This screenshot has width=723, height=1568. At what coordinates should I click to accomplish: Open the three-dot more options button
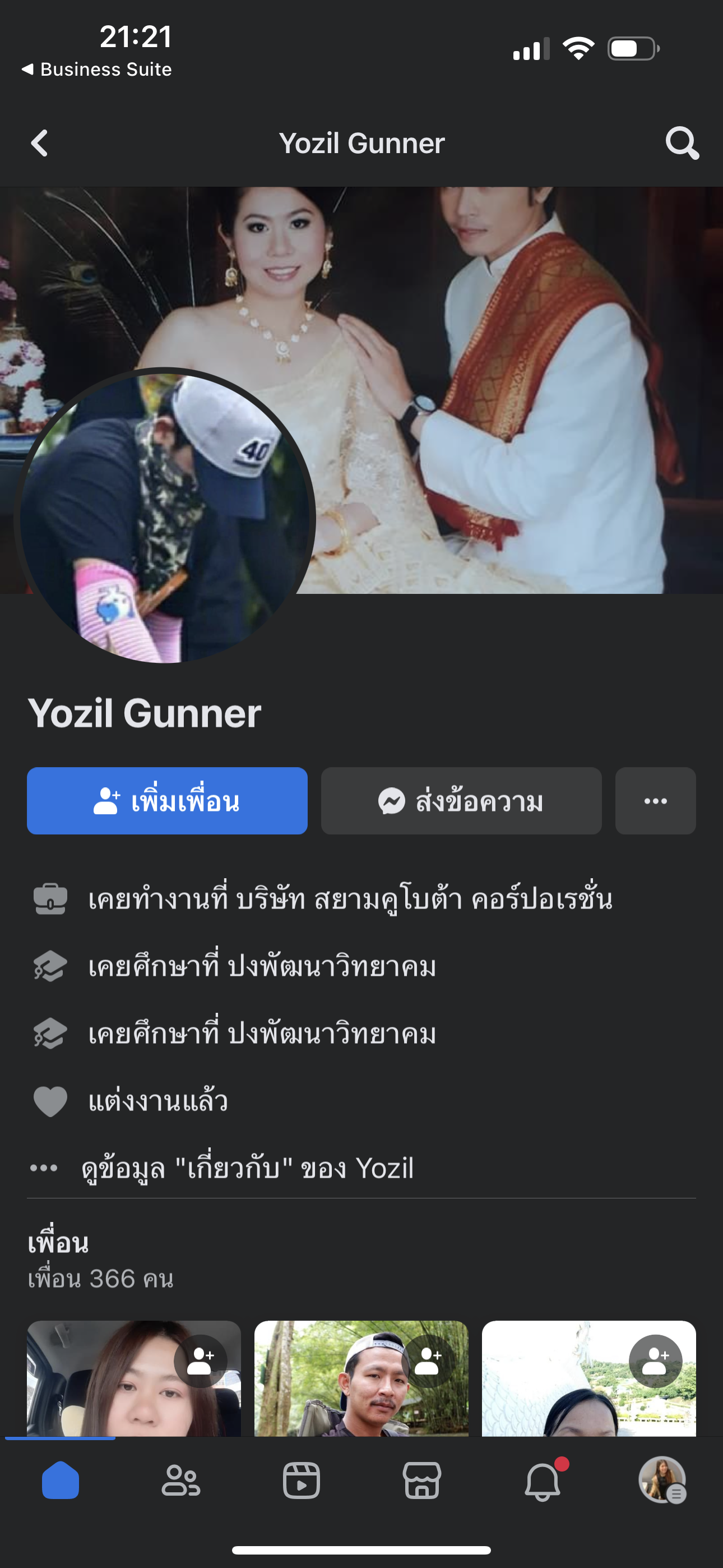click(655, 800)
